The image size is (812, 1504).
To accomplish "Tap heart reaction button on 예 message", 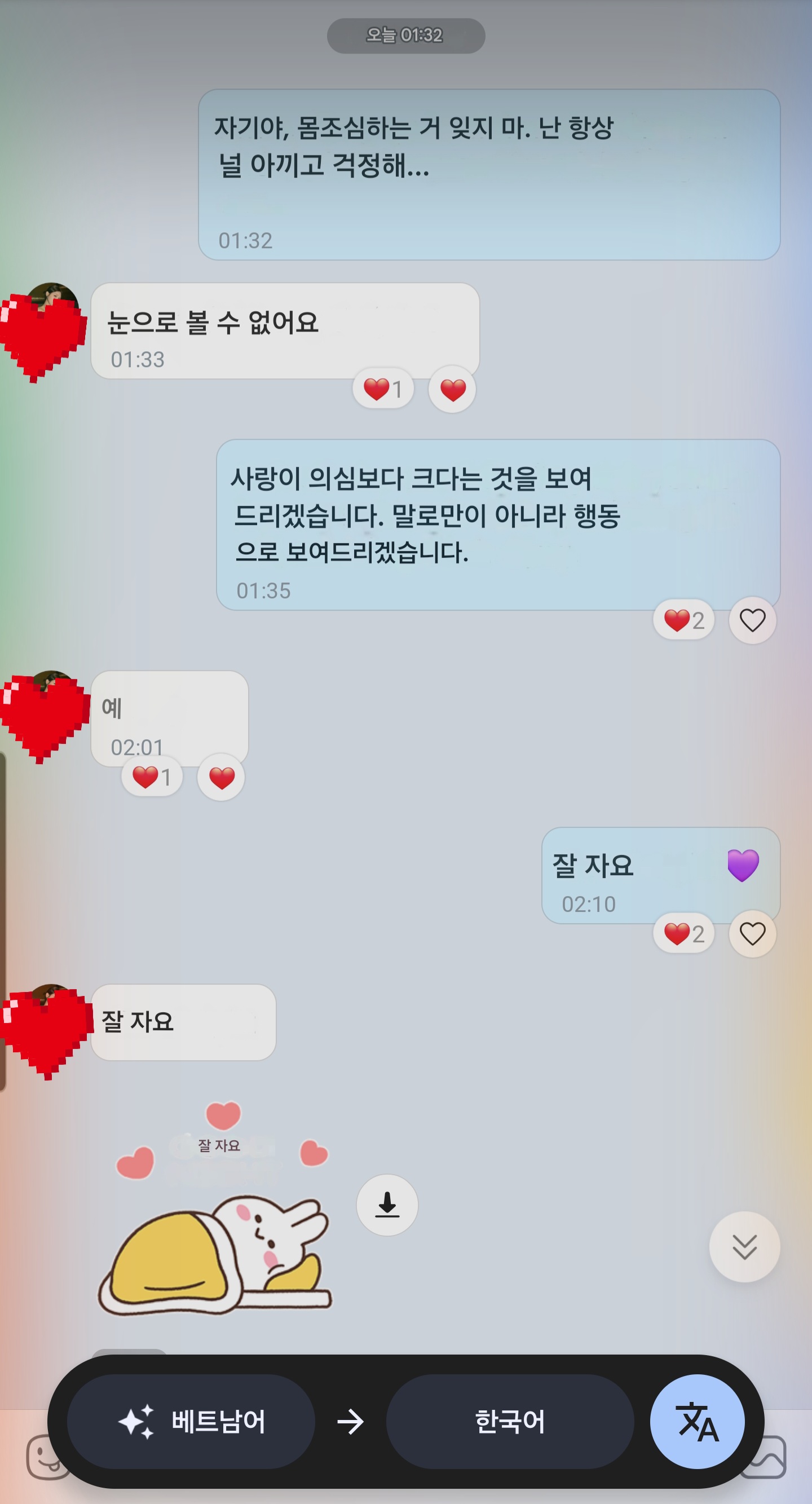I will point(220,777).
